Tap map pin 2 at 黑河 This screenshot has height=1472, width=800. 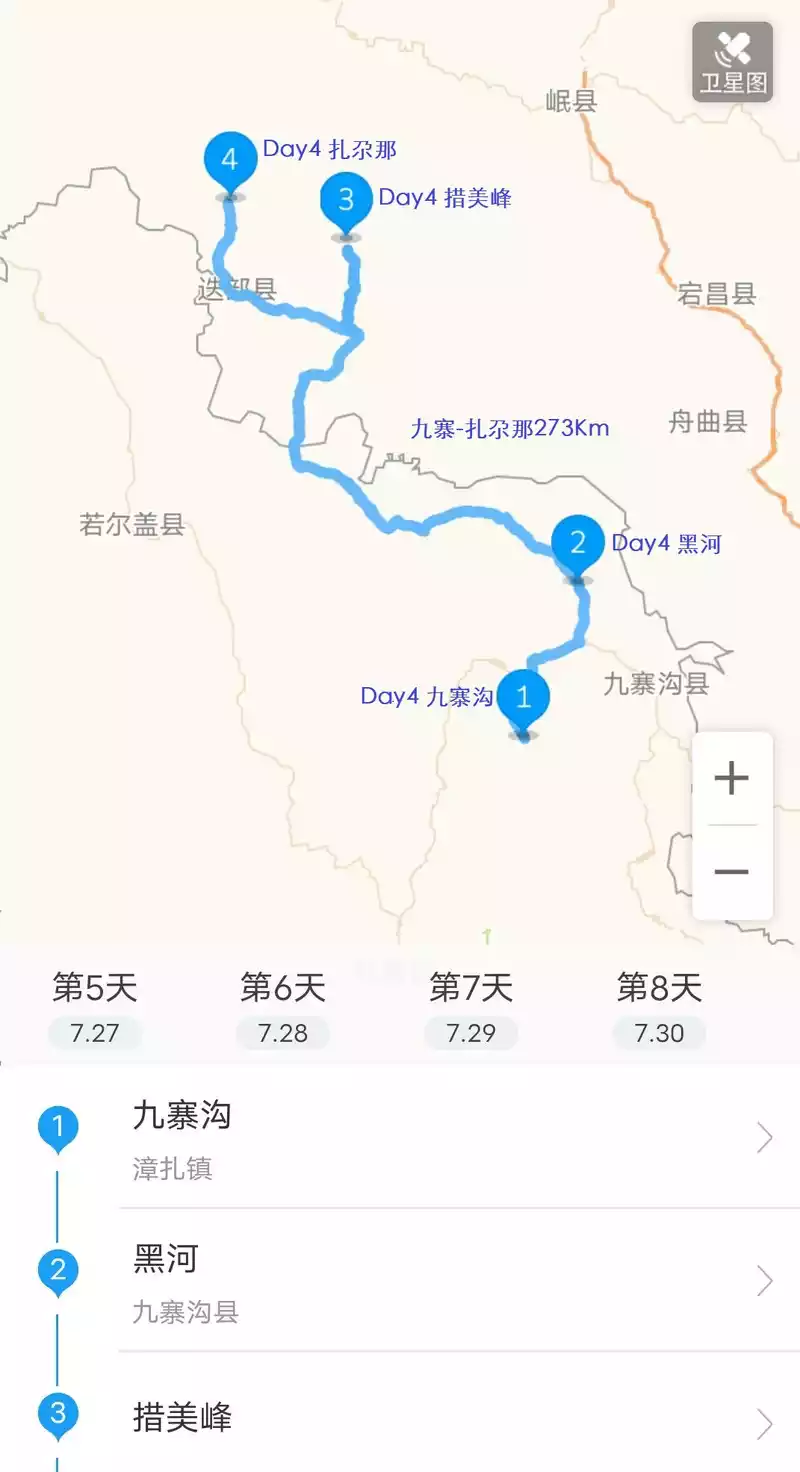[x=577, y=543]
